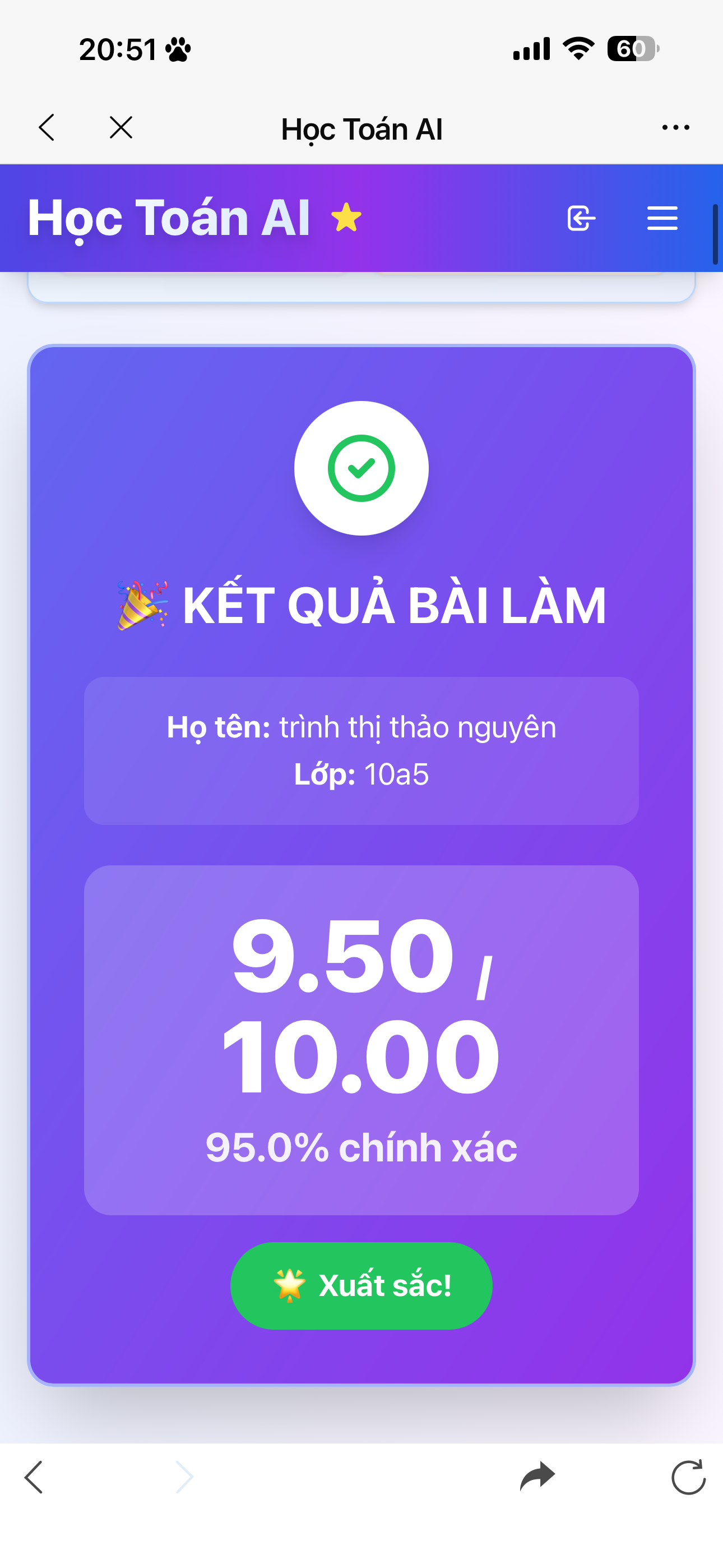
Task: Reload the page with refresh icon
Action: (x=688, y=1477)
